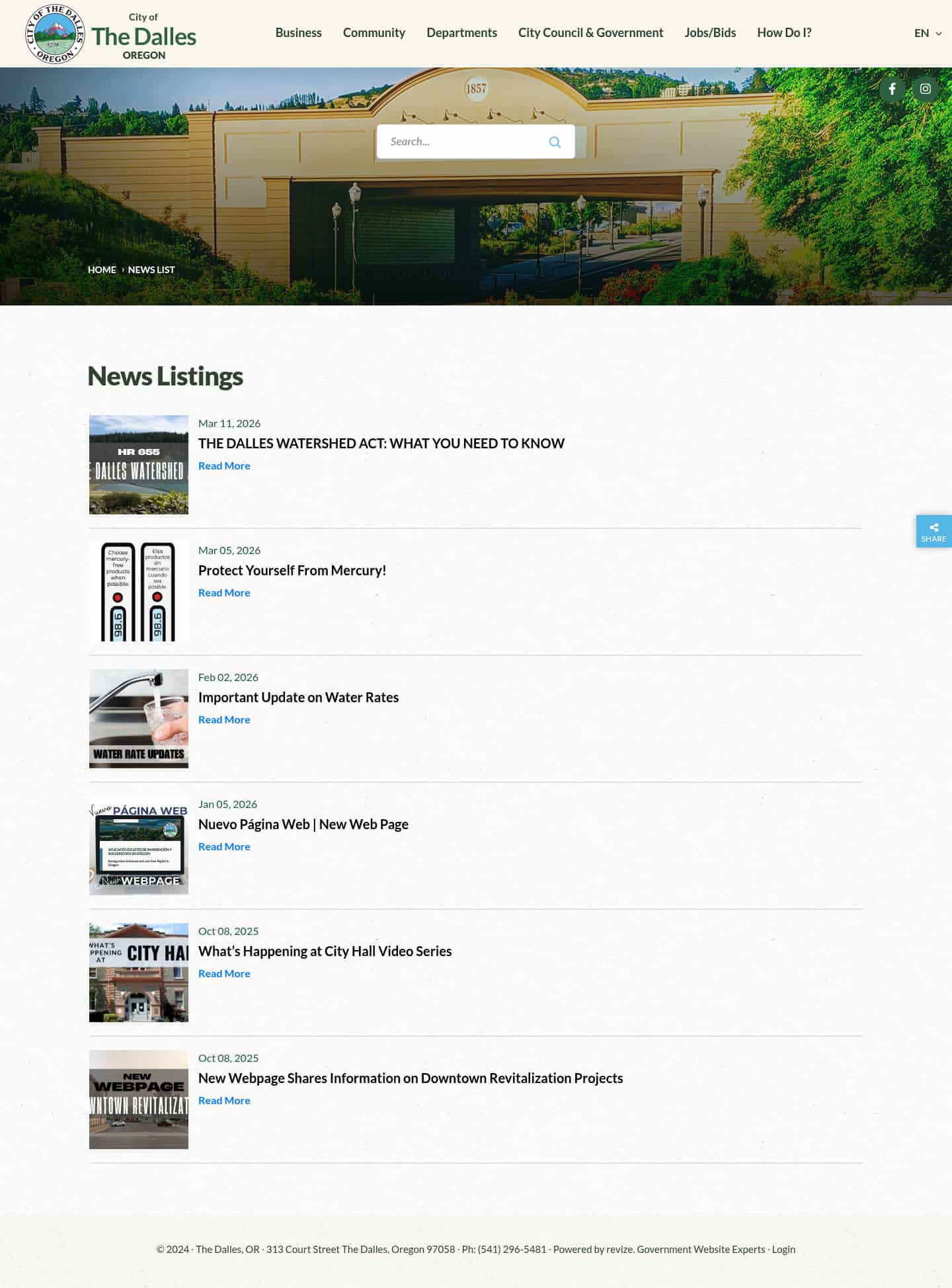The width and height of the screenshot is (952, 1288).
Task: Open the EN language dropdown
Action: point(927,32)
